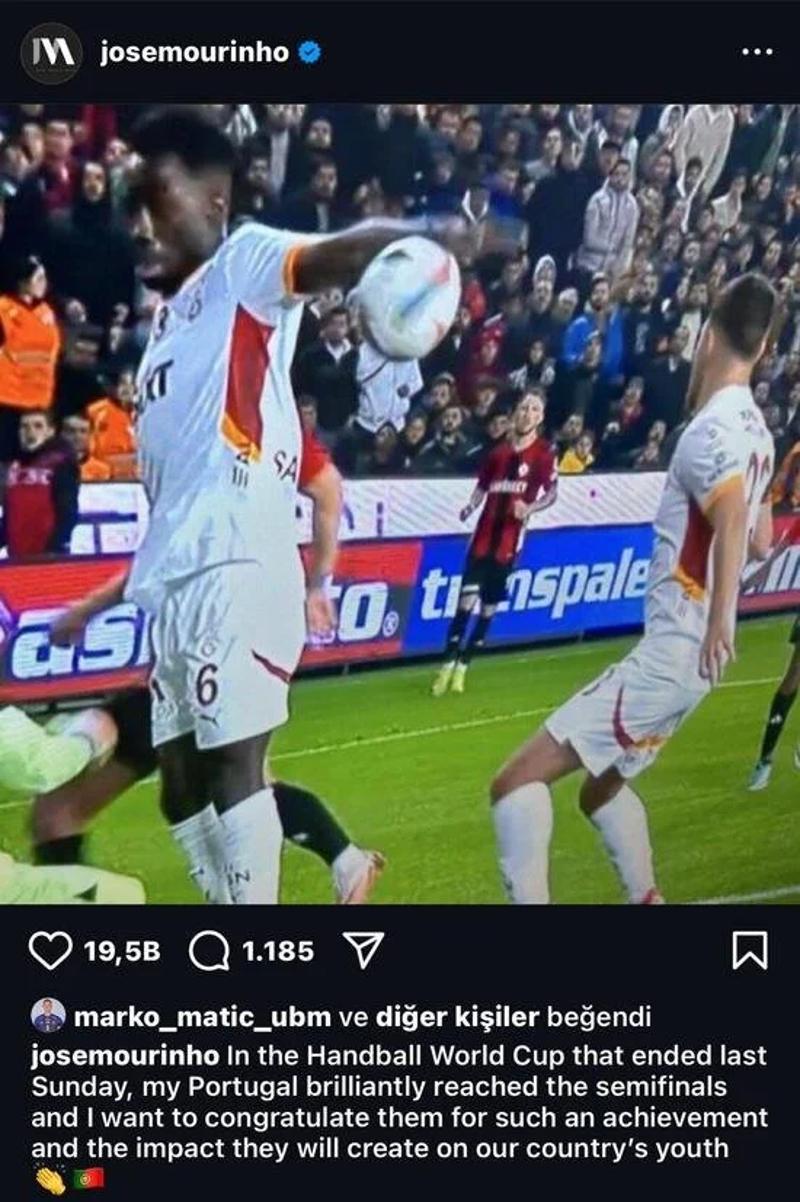The width and height of the screenshot is (800, 1202).
Task: Open the josemourinho username in the header
Action: click(194, 53)
